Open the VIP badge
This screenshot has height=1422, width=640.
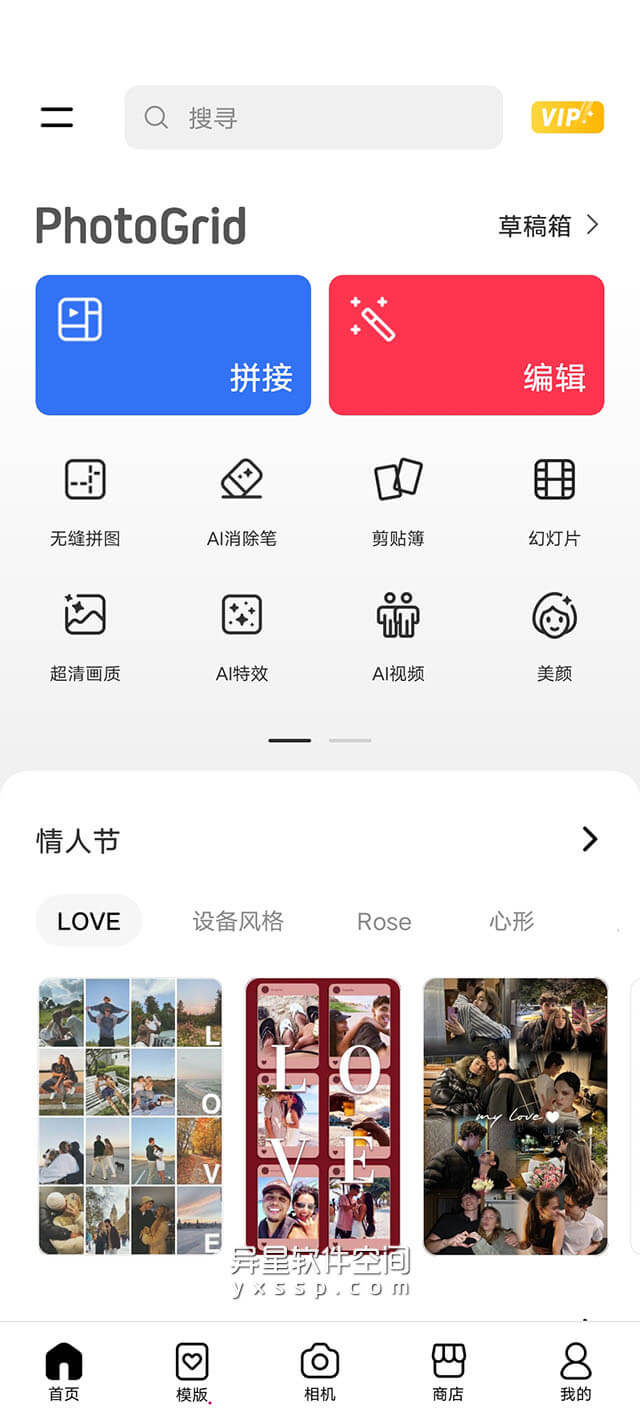coord(567,117)
